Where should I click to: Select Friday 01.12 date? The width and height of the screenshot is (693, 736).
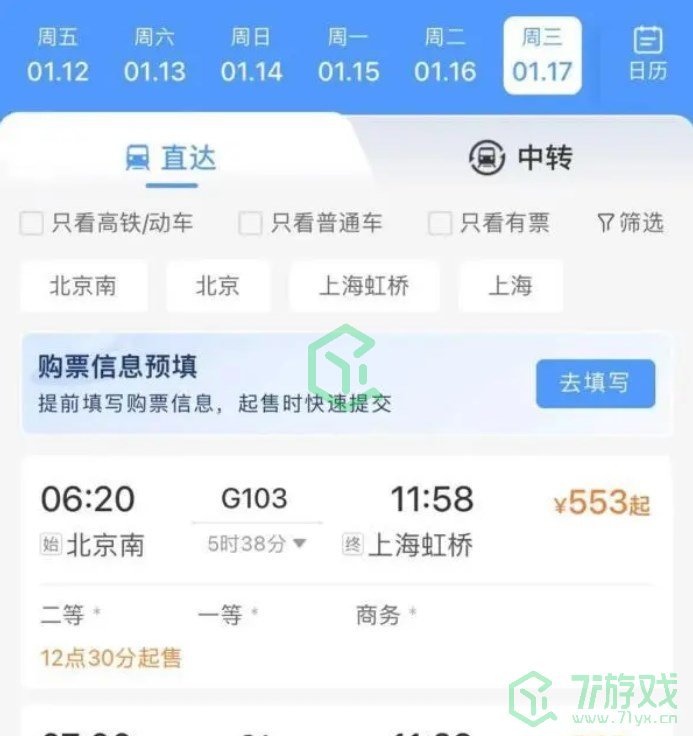(58, 56)
